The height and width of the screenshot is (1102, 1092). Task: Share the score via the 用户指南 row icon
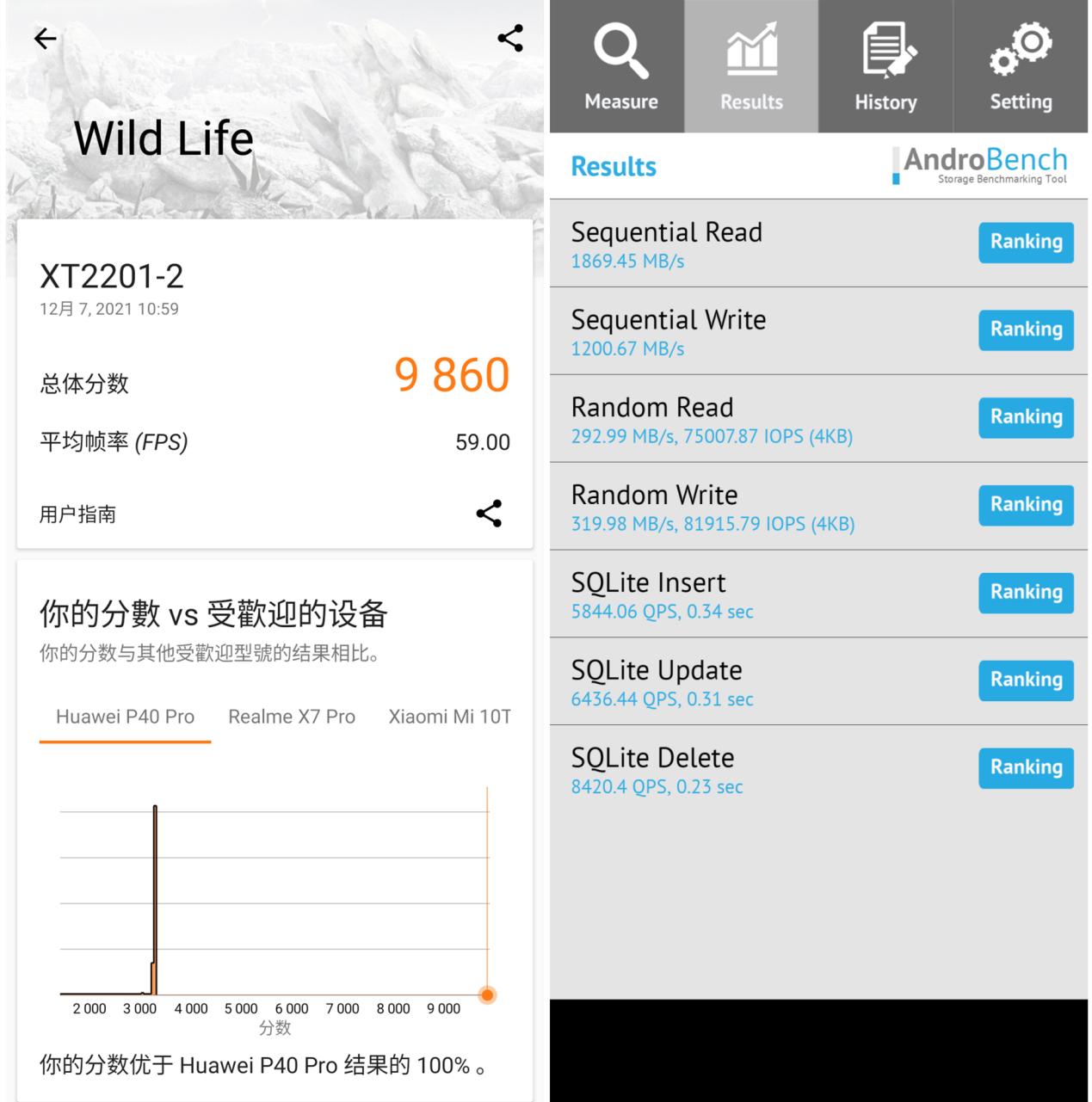coord(489,514)
